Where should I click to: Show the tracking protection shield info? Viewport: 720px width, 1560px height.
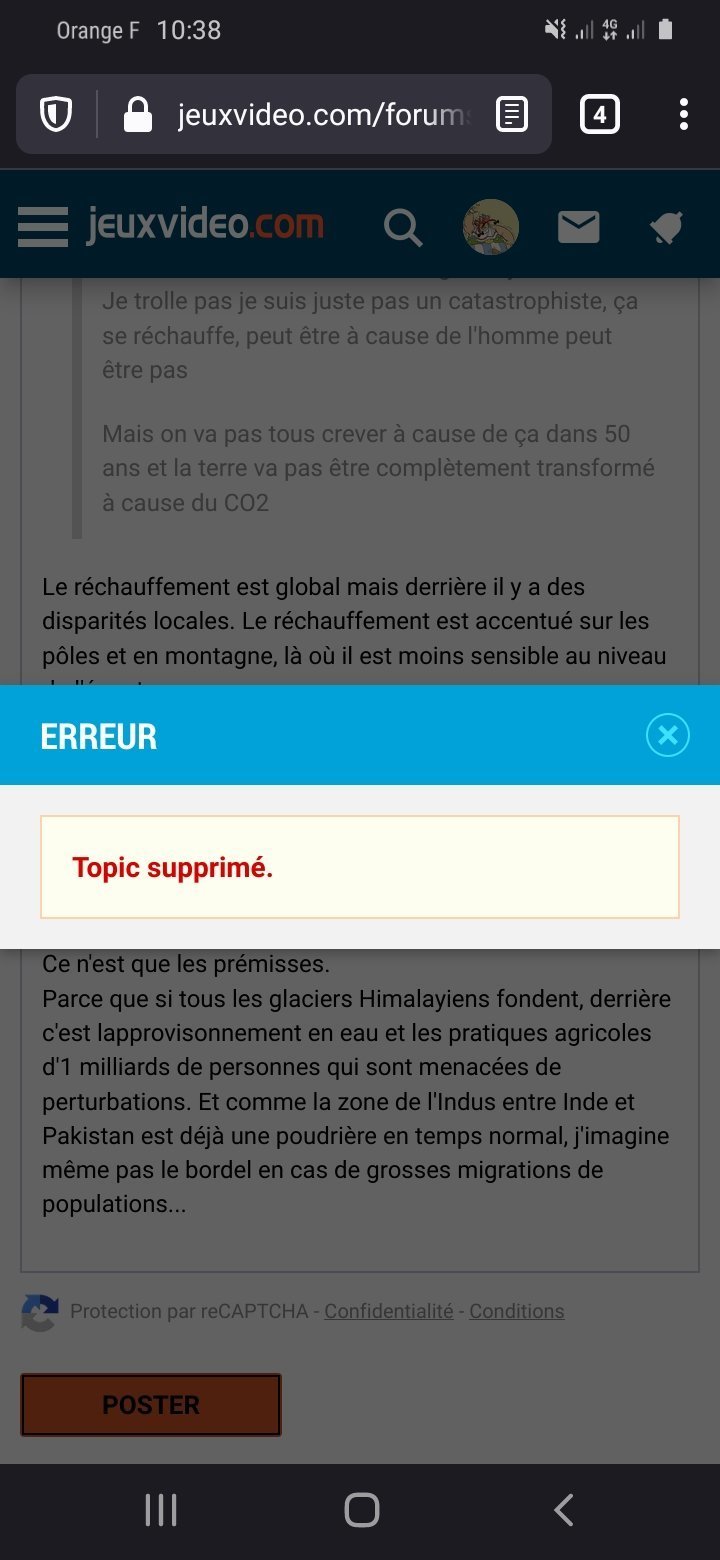[x=56, y=115]
